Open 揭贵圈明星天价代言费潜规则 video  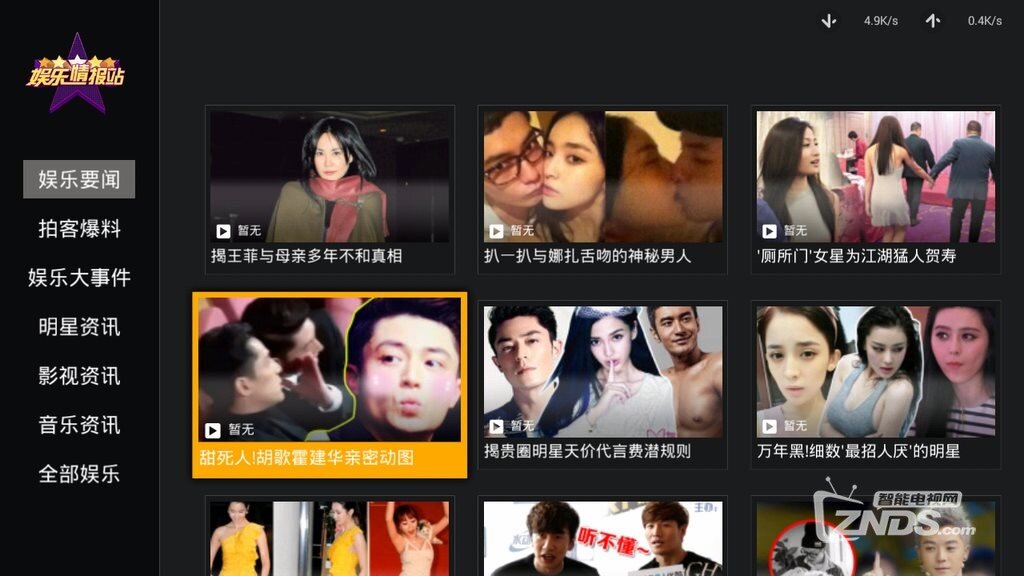click(x=603, y=383)
